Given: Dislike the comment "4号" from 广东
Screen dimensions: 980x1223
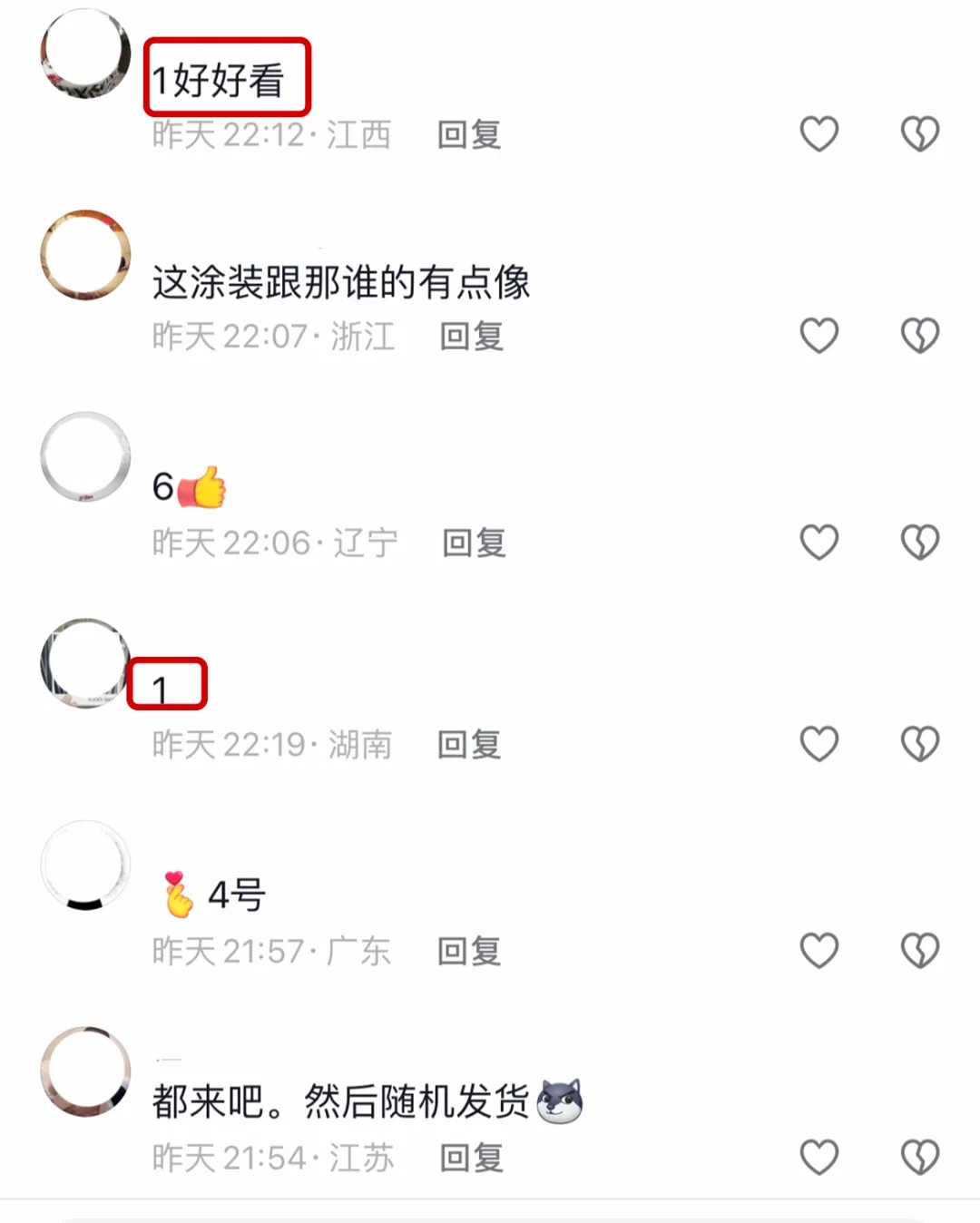Looking at the screenshot, I should point(919,951).
